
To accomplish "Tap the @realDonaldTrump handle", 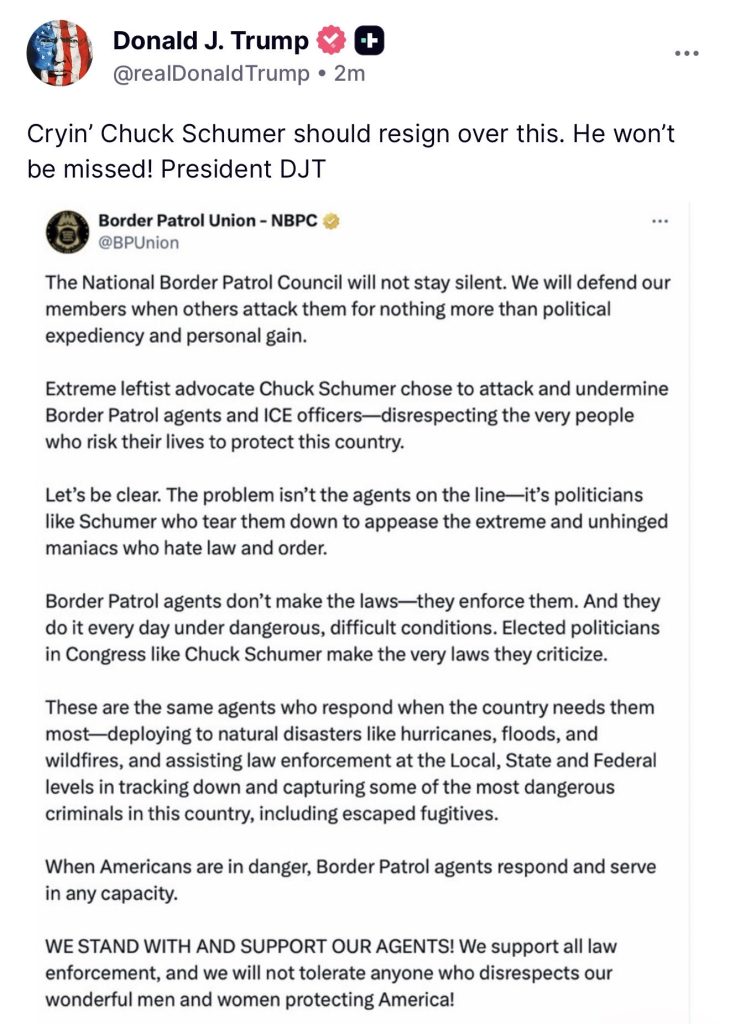I will 210,73.
